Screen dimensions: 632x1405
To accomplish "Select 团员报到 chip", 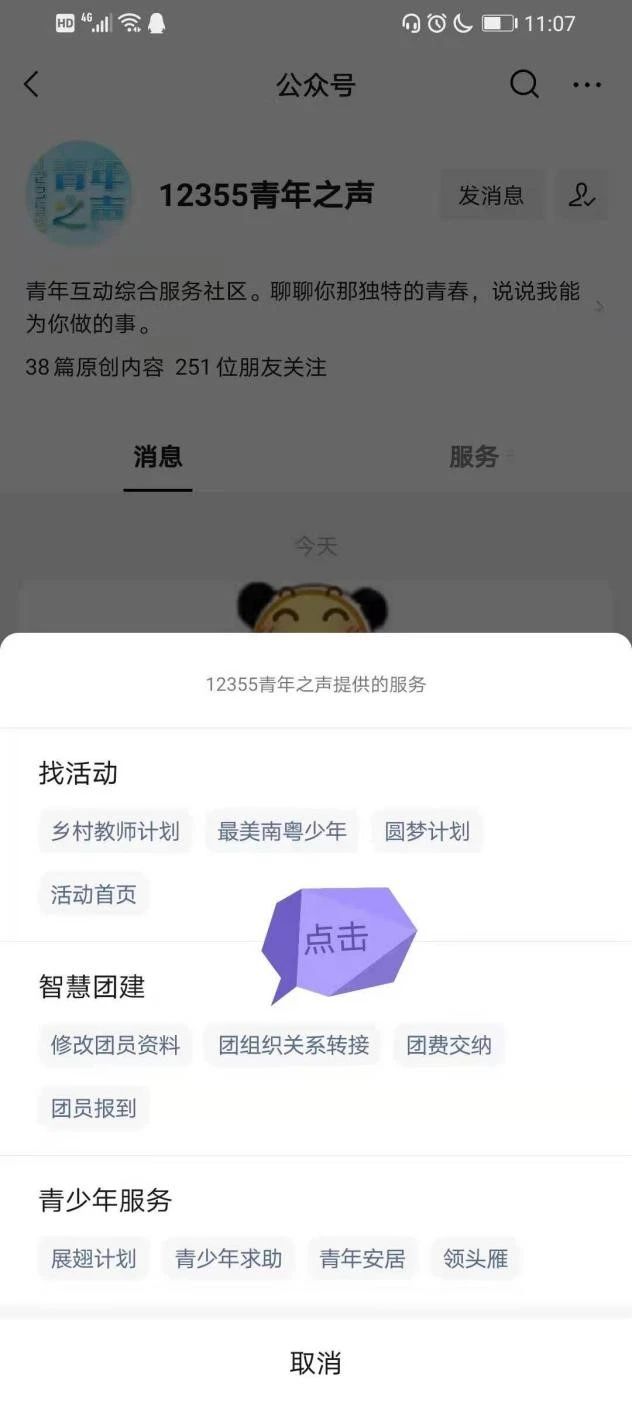I will (x=94, y=1107).
